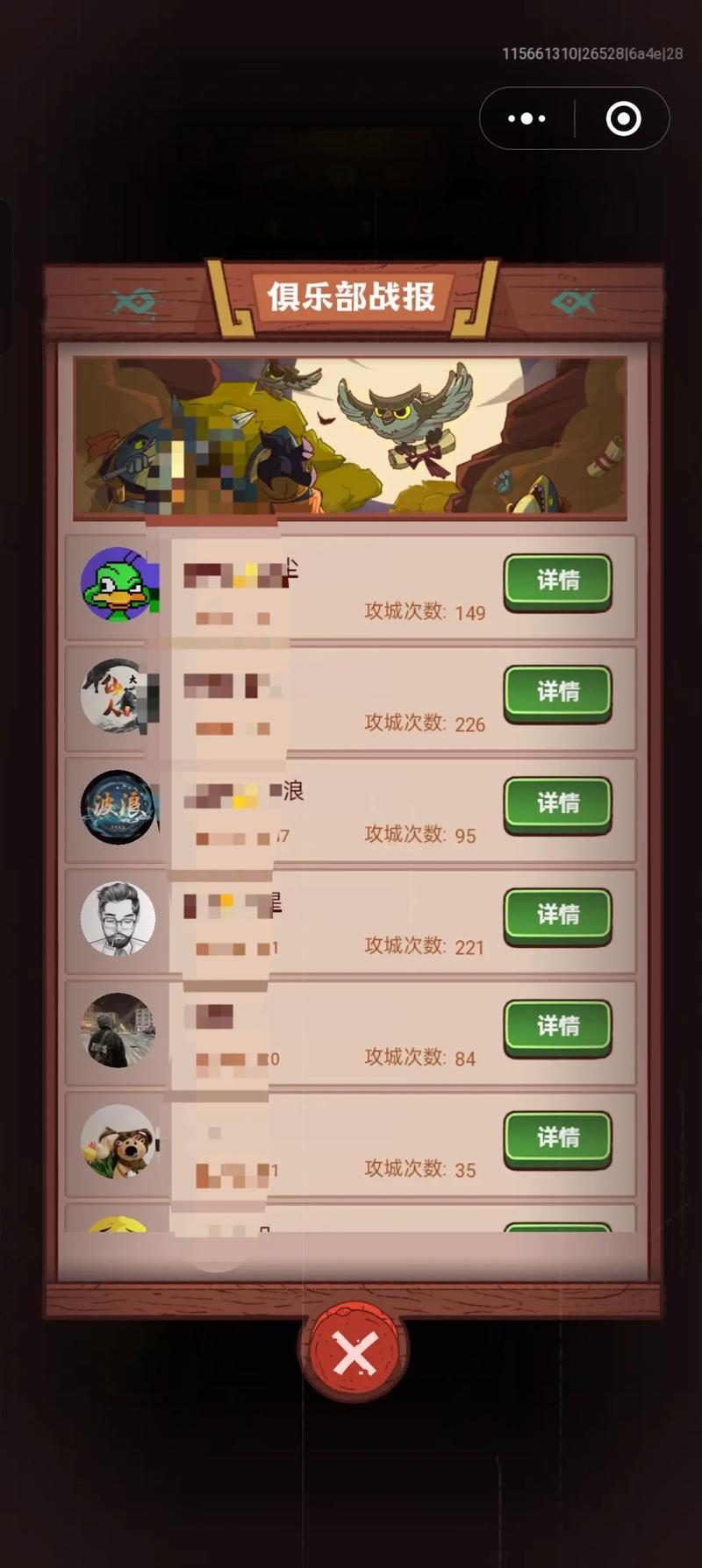Screen dimensions: 702x1568
Task: Open 详情 for the 221 attacks entry
Action: click(x=557, y=916)
